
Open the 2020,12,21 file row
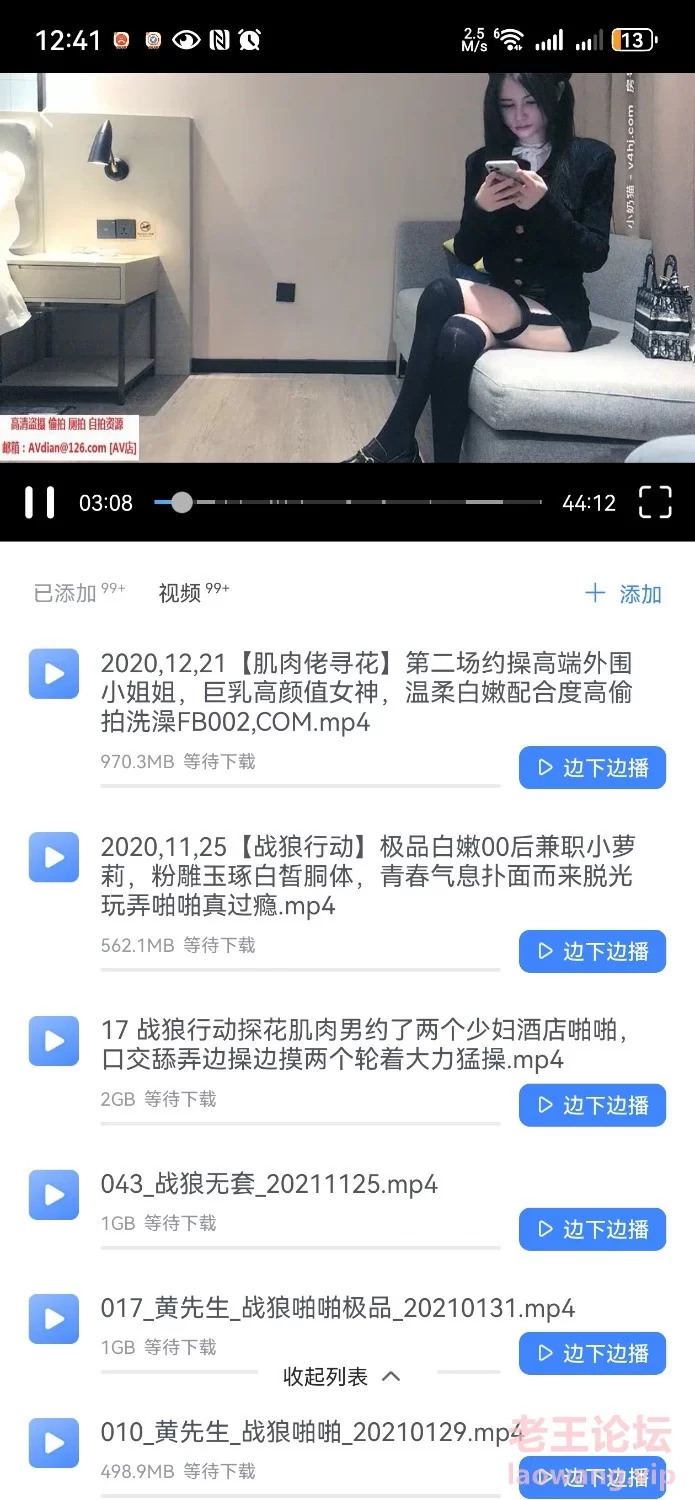point(366,692)
